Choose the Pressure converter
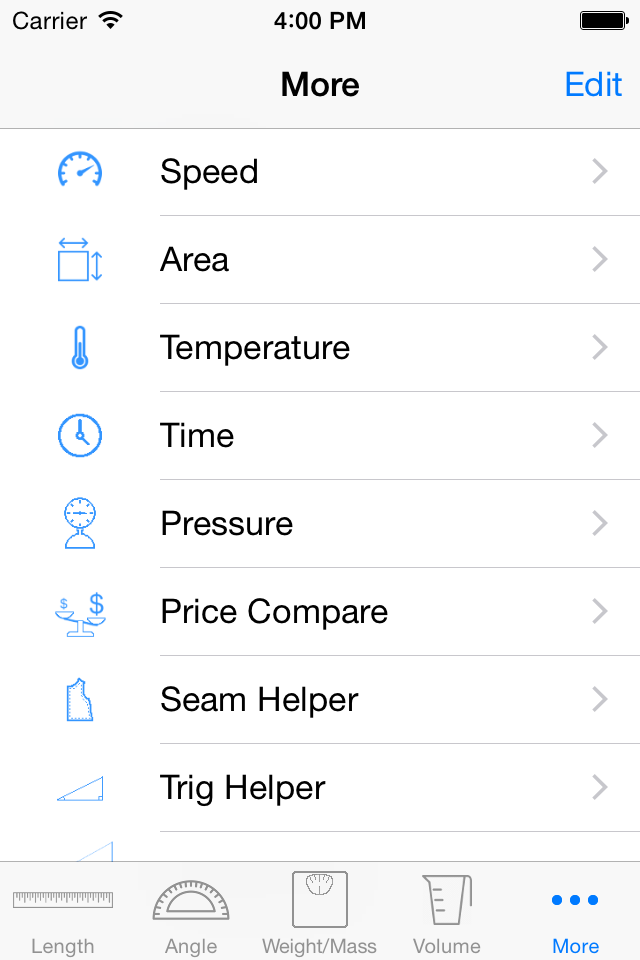640x960 pixels. 320,524
